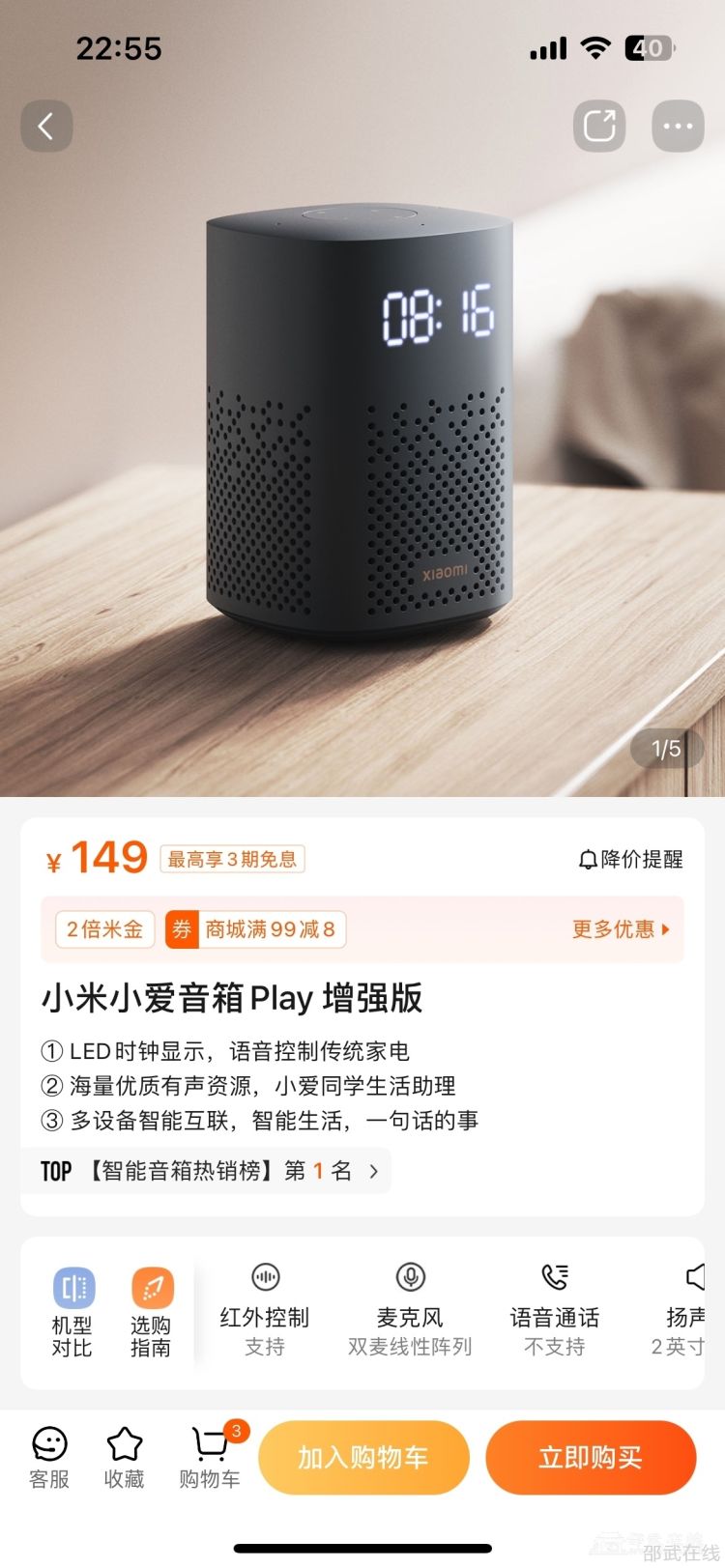Tap the 2倍米金 reward tag
Screen dimensions: 725x1568
tap(104, 929)
